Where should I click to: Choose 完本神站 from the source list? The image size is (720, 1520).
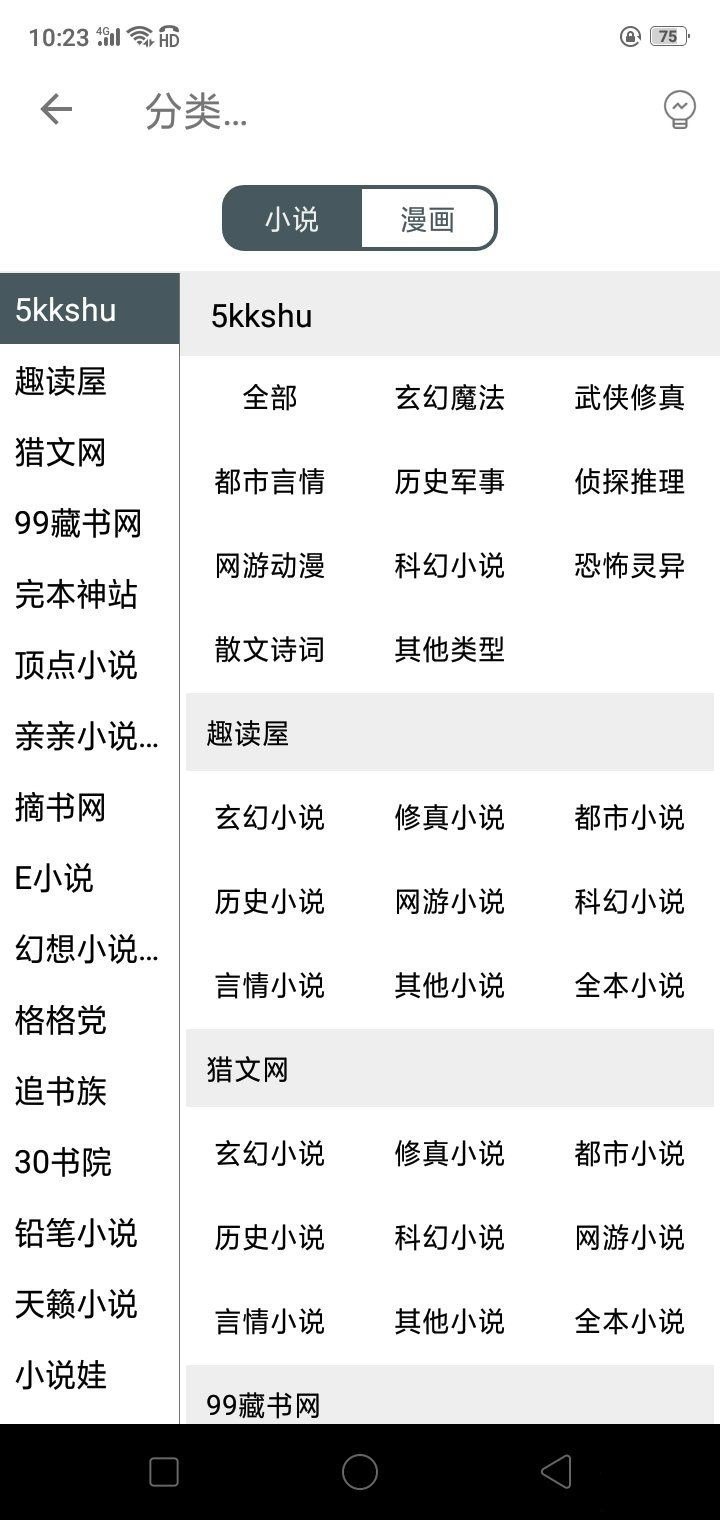click(90, 594)
